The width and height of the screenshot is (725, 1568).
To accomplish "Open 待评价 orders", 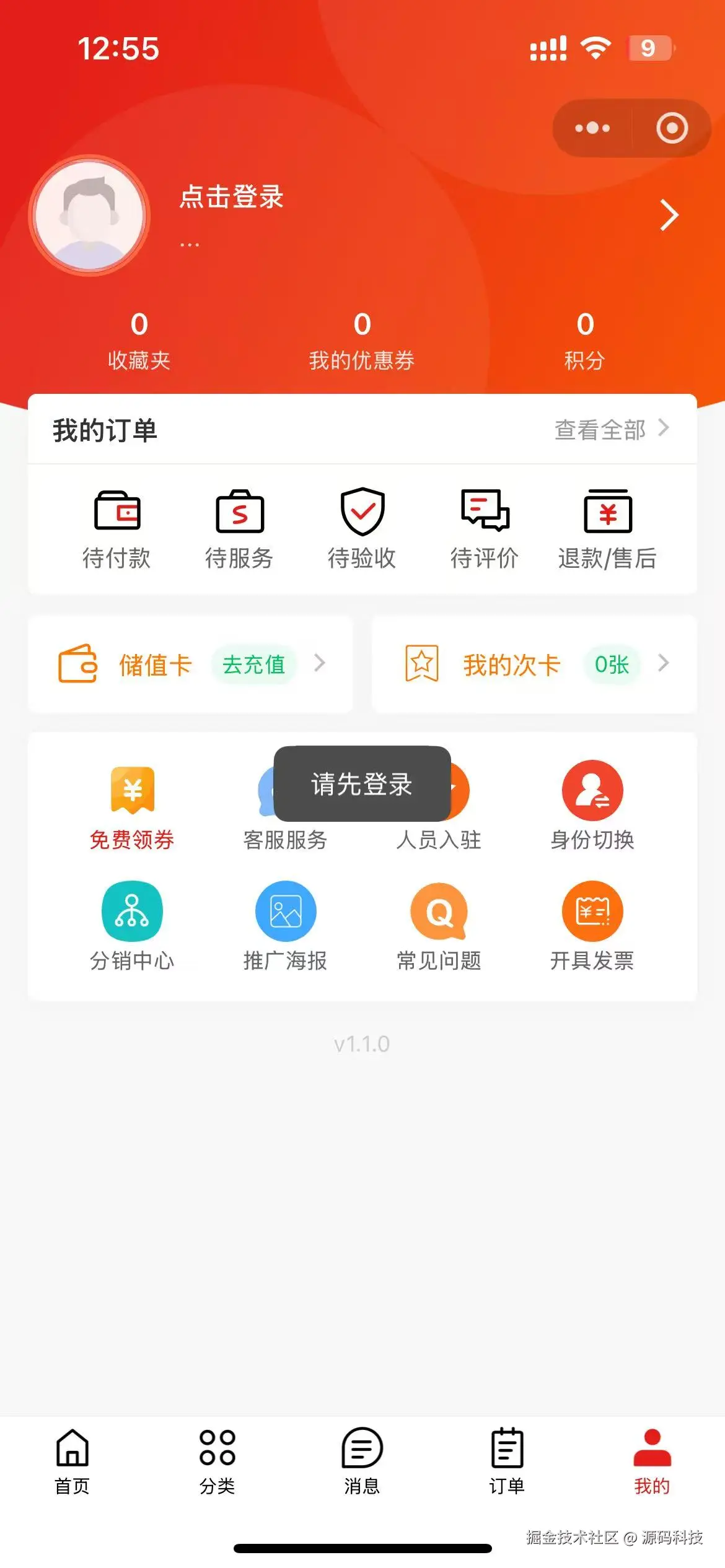I will point(485,529).
